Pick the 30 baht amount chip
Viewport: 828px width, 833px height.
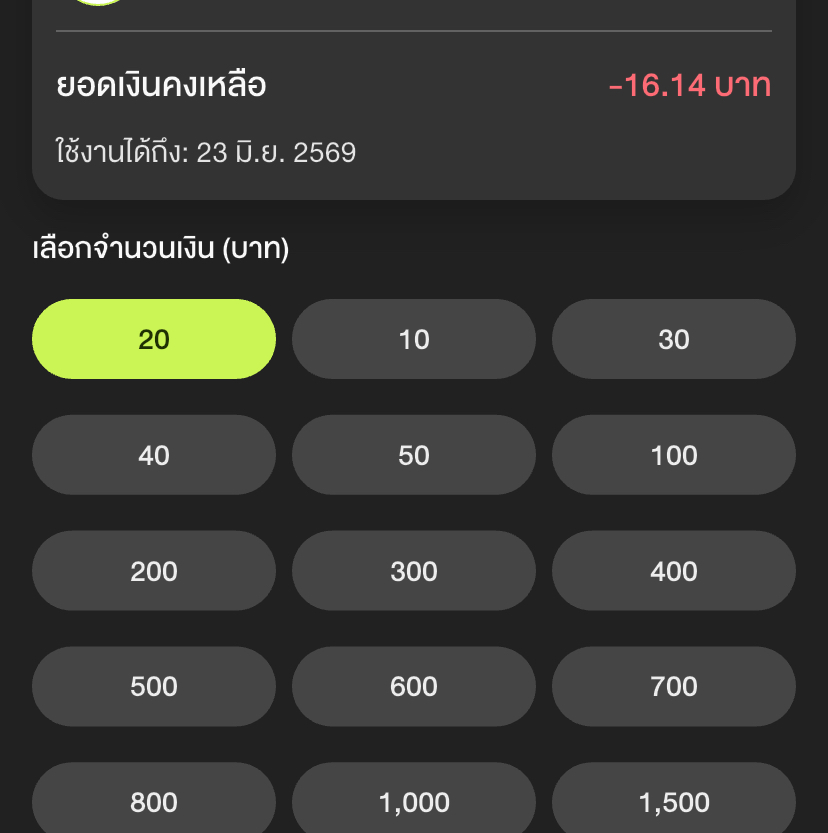674,339
